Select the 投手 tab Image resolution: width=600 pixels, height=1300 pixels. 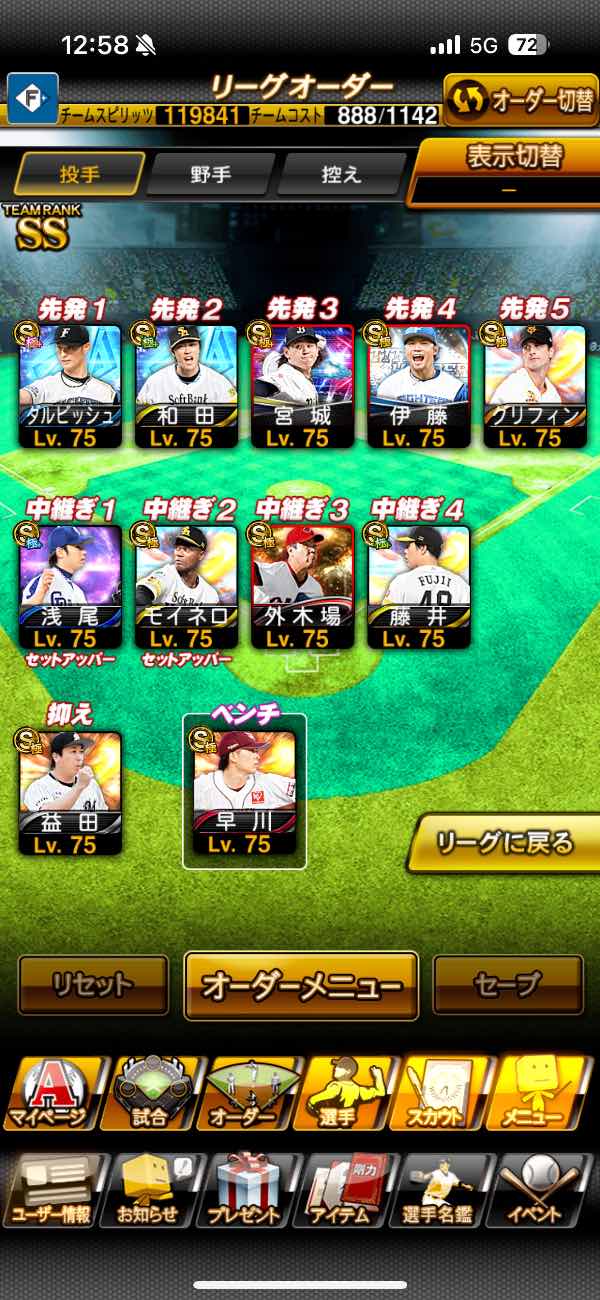80,174
